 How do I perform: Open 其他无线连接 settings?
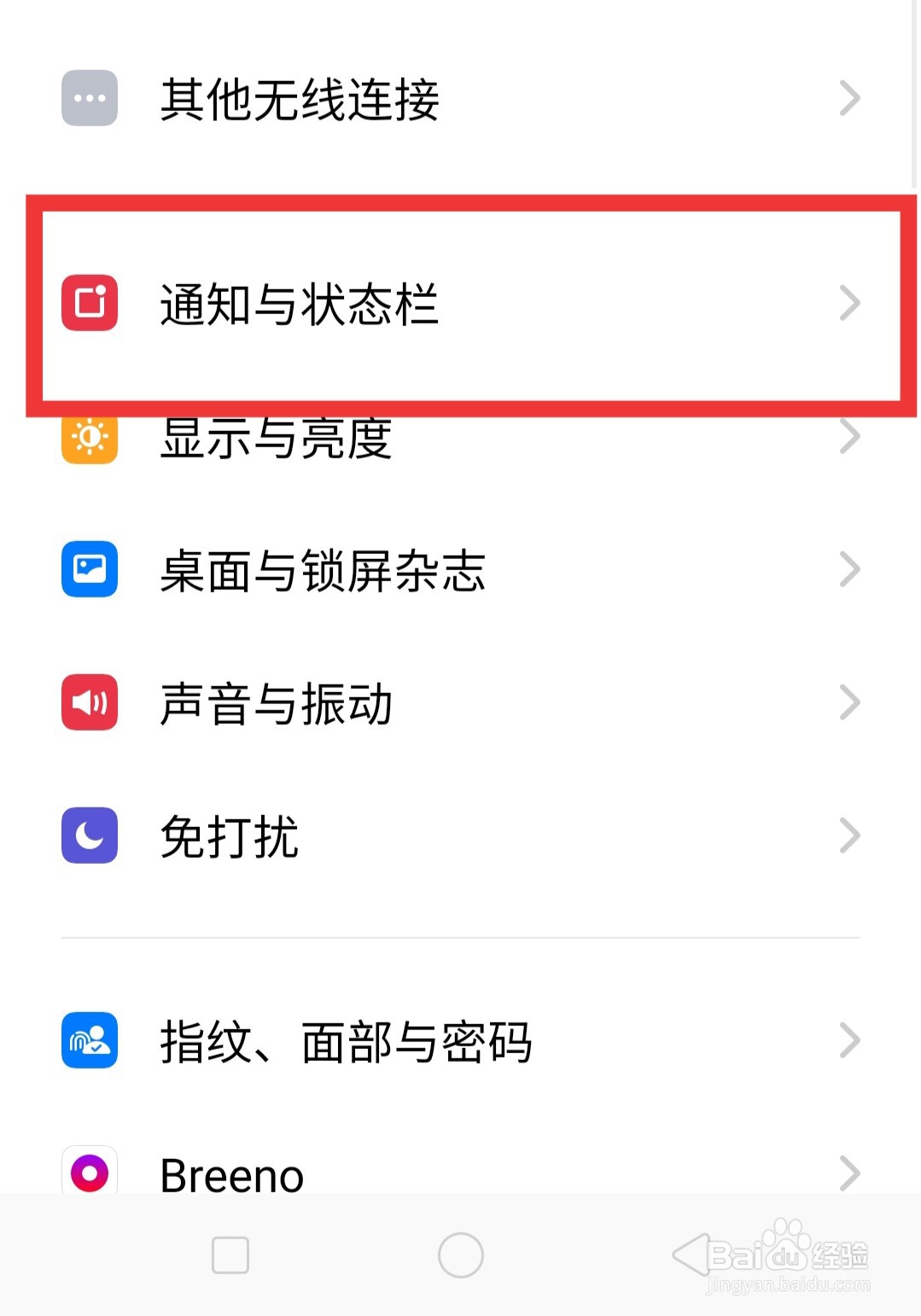[x=461, y=98]
